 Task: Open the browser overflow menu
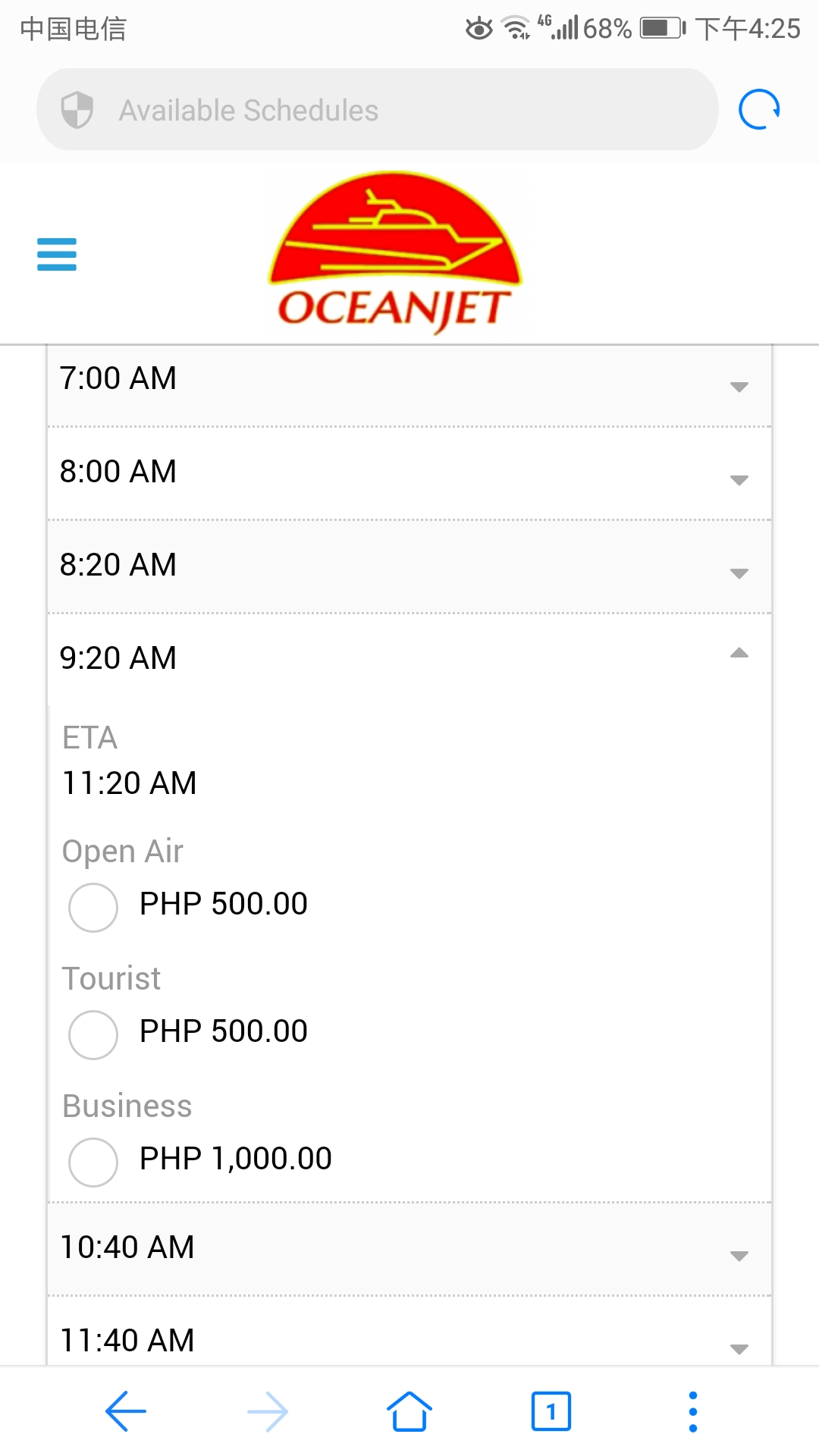point(692,1411)
